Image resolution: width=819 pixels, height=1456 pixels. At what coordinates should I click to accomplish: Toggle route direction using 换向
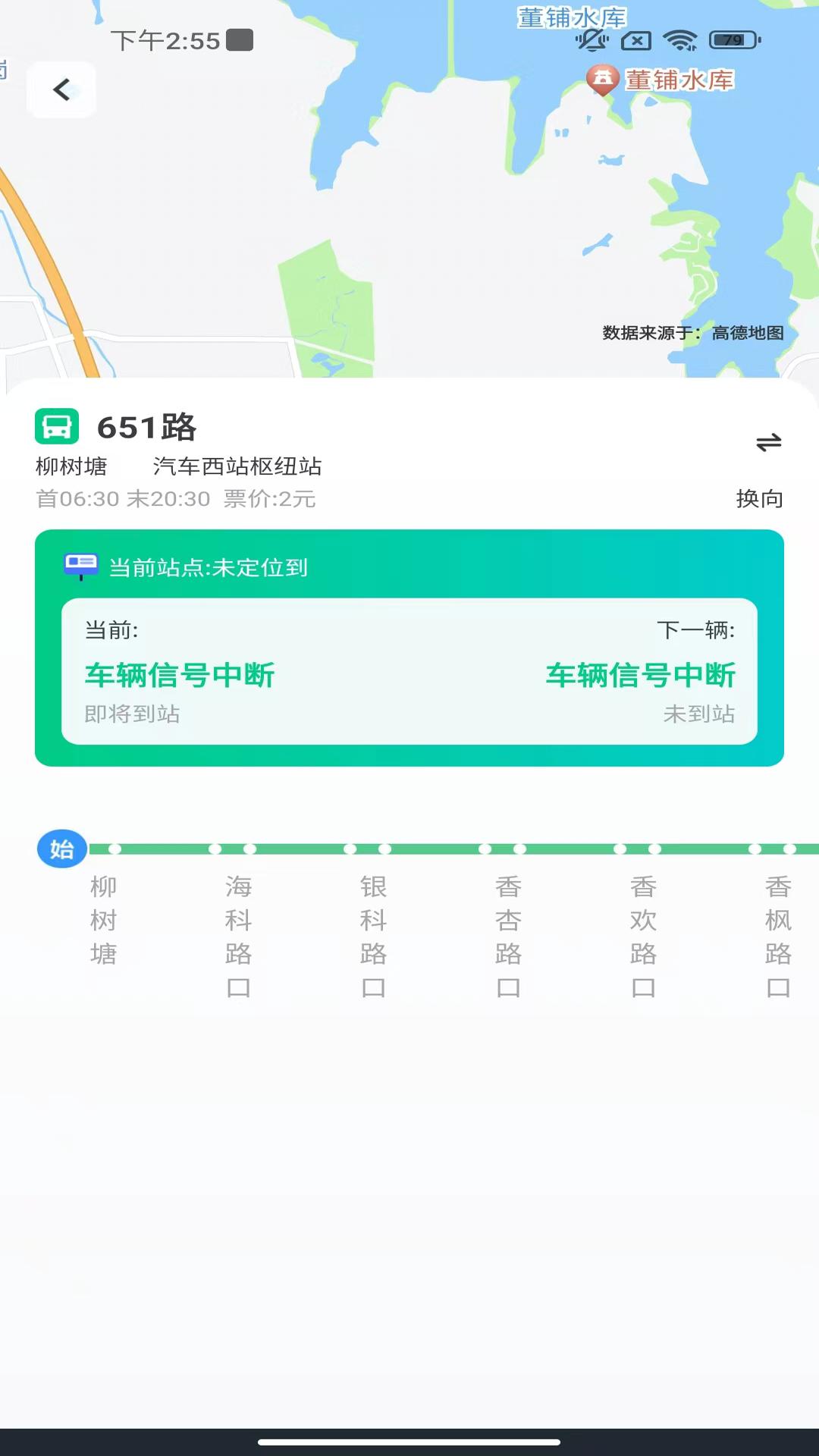758,499
